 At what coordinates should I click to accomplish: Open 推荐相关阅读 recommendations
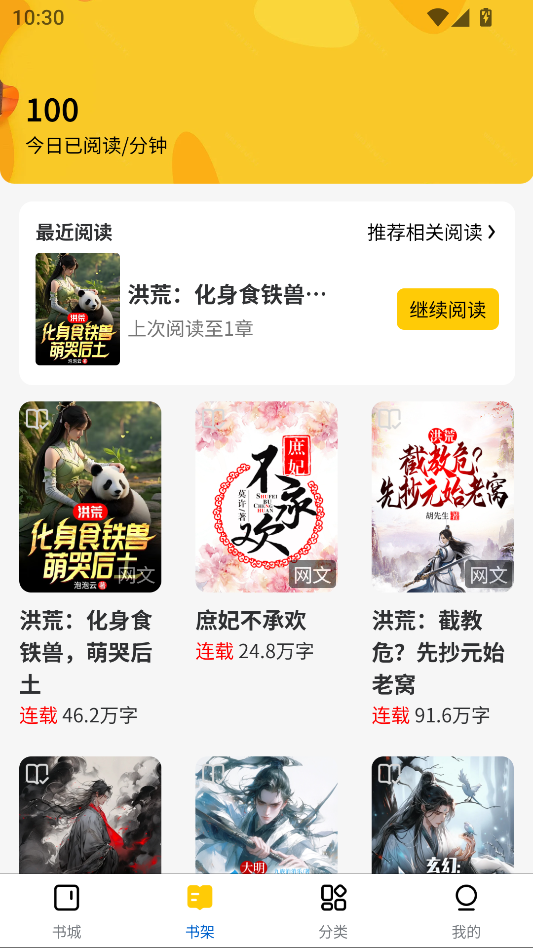tap(431, 232)
